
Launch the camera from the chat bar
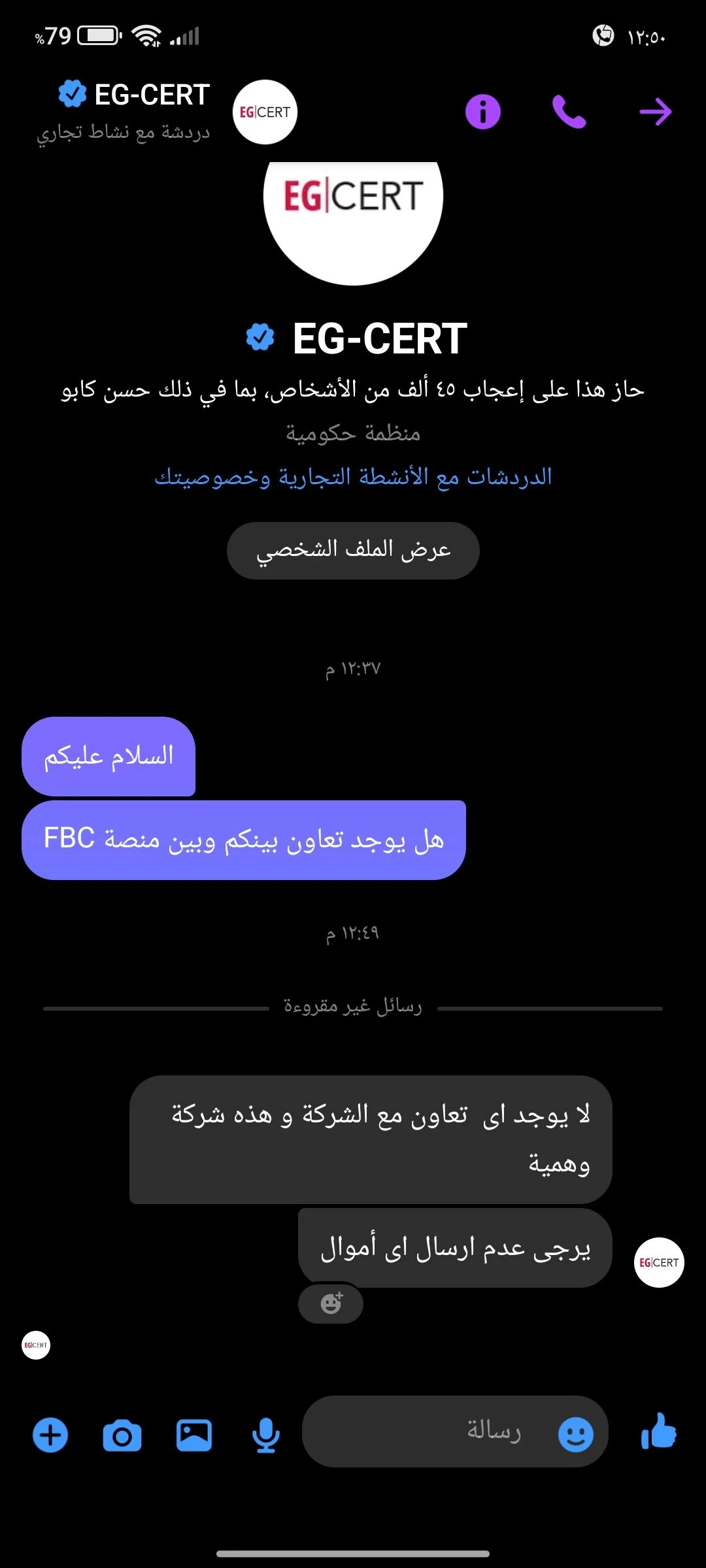point(122,1435)
